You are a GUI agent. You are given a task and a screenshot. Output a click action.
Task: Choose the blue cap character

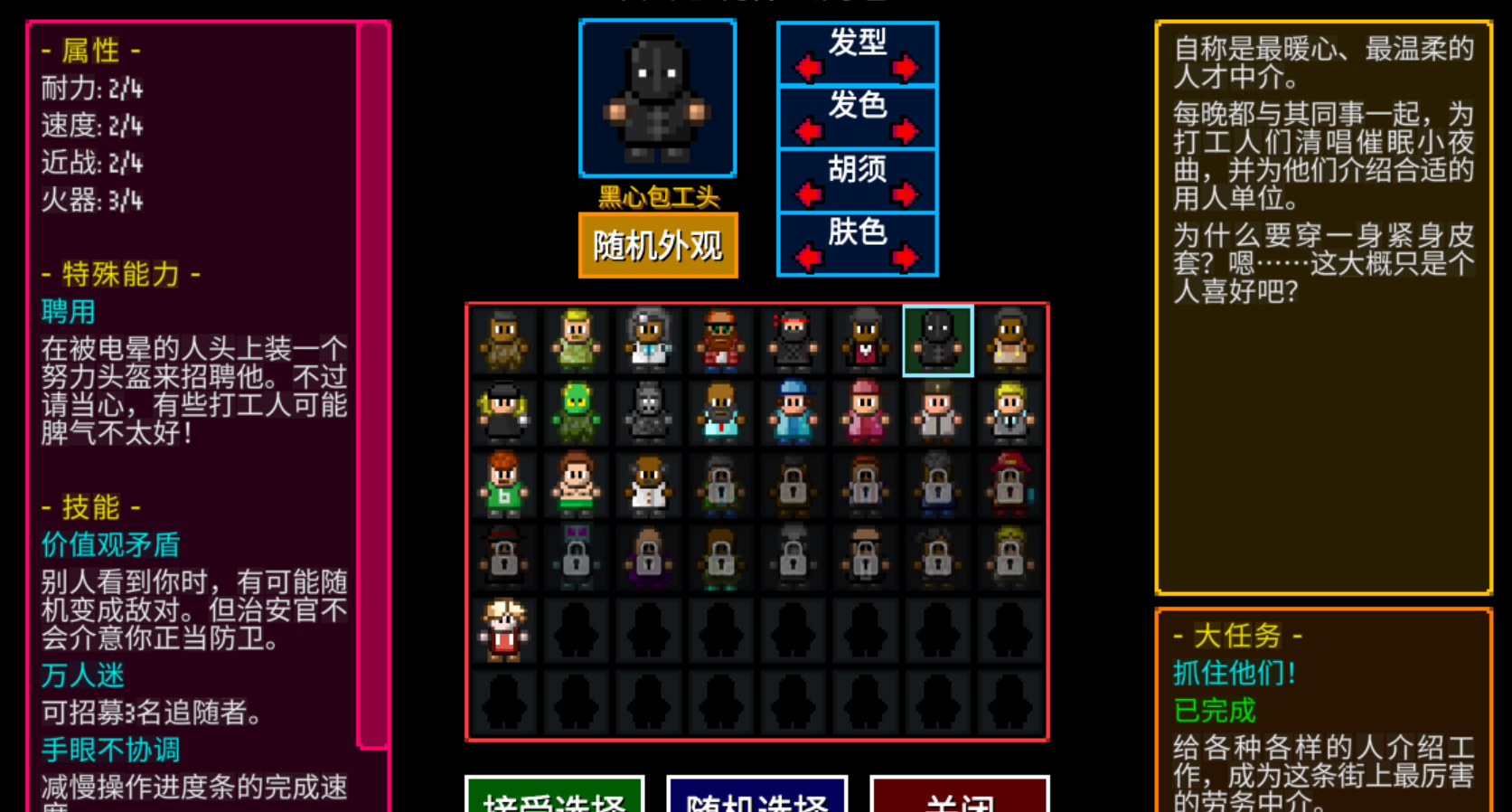pyautogui.click(x=794, y=412)
